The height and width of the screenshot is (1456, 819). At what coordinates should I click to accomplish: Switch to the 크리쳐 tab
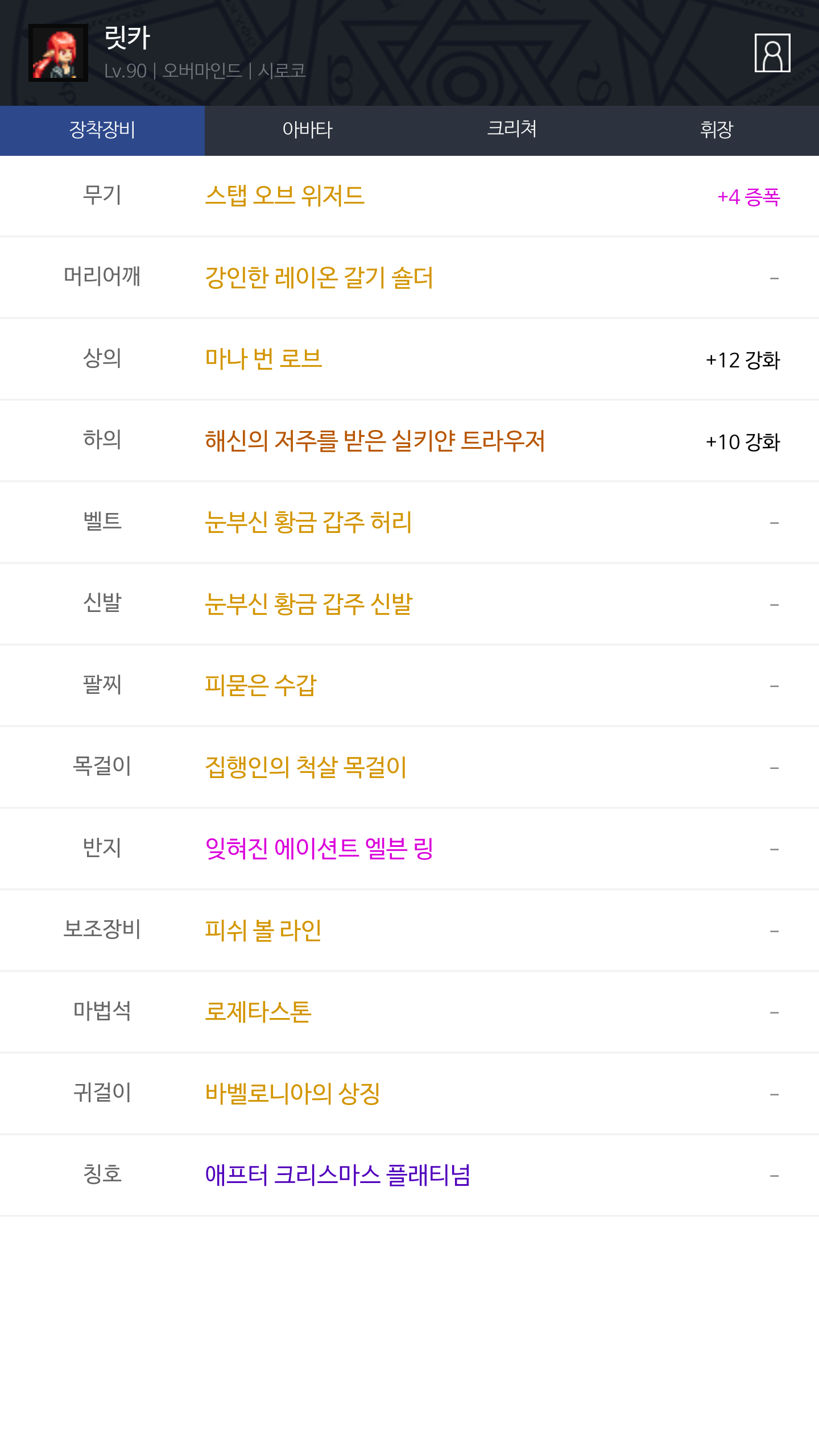pos(512,130)
